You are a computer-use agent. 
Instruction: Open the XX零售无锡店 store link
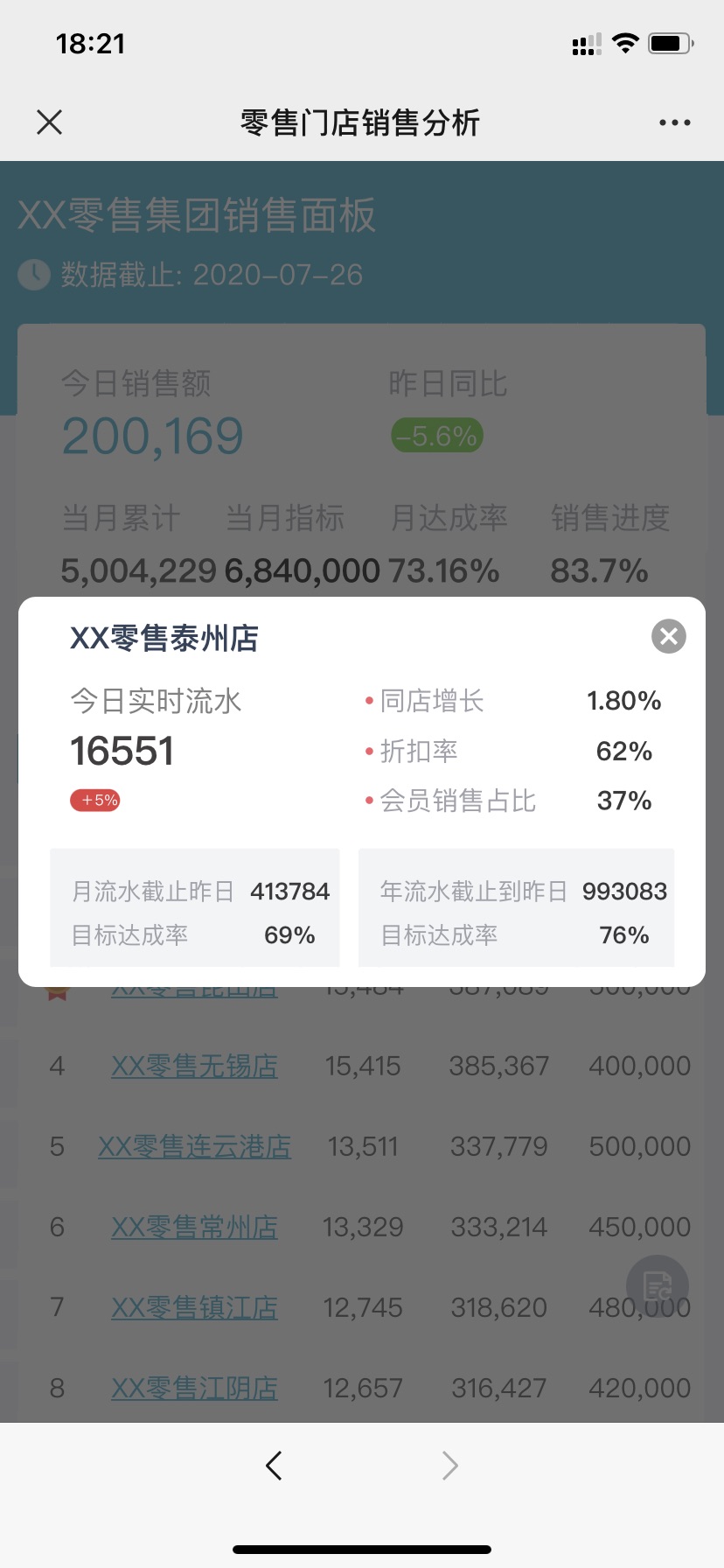[194, 1066]
